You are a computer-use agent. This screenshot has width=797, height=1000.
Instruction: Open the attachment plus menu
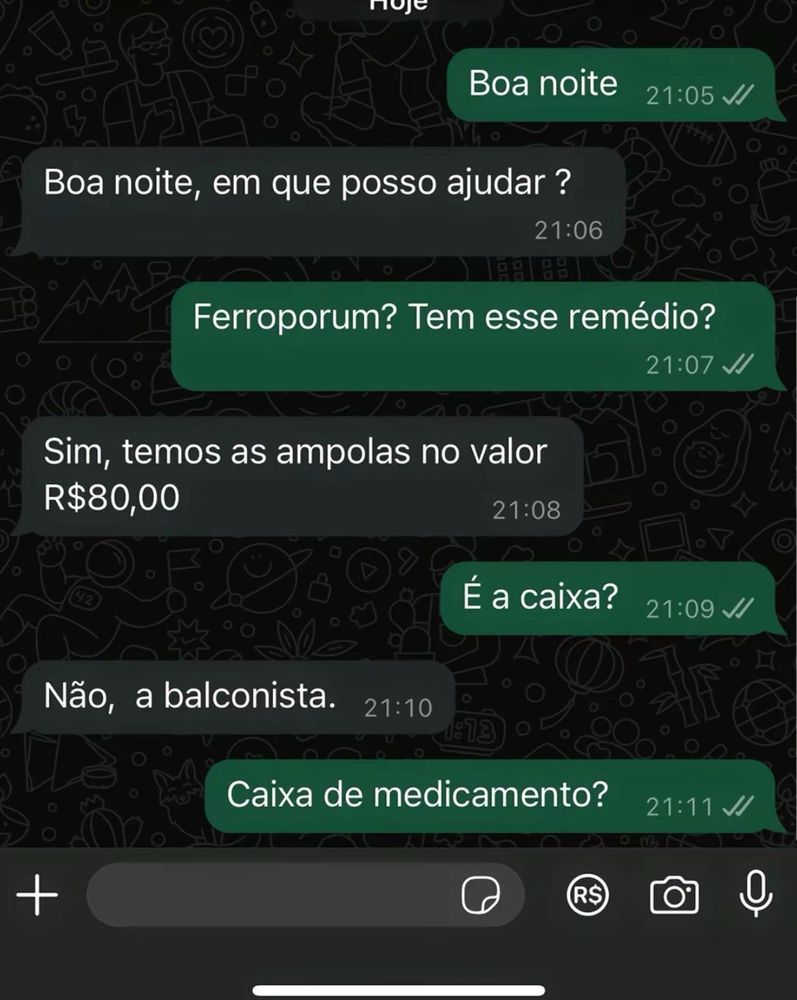click(38, 895)
